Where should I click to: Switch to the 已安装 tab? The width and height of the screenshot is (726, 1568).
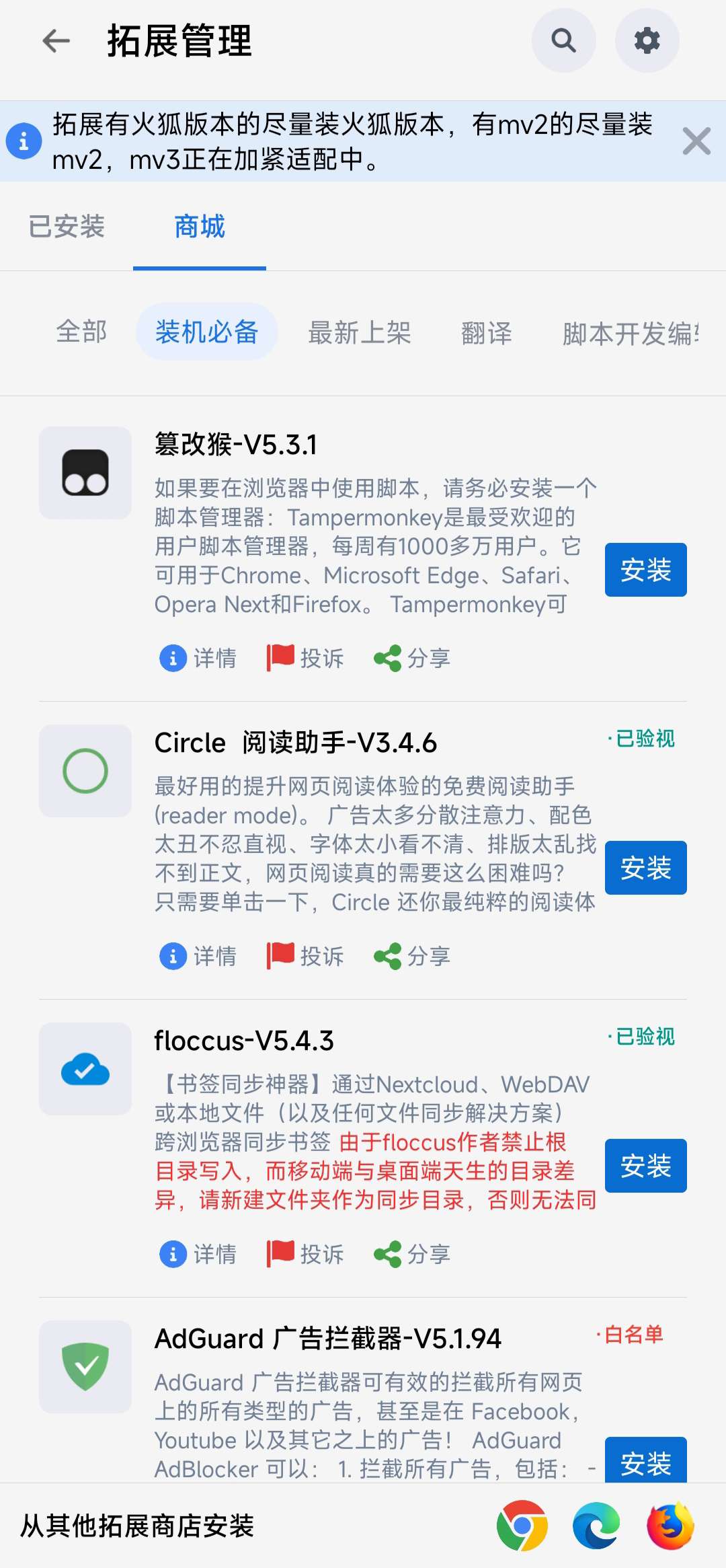click(67, 227)
